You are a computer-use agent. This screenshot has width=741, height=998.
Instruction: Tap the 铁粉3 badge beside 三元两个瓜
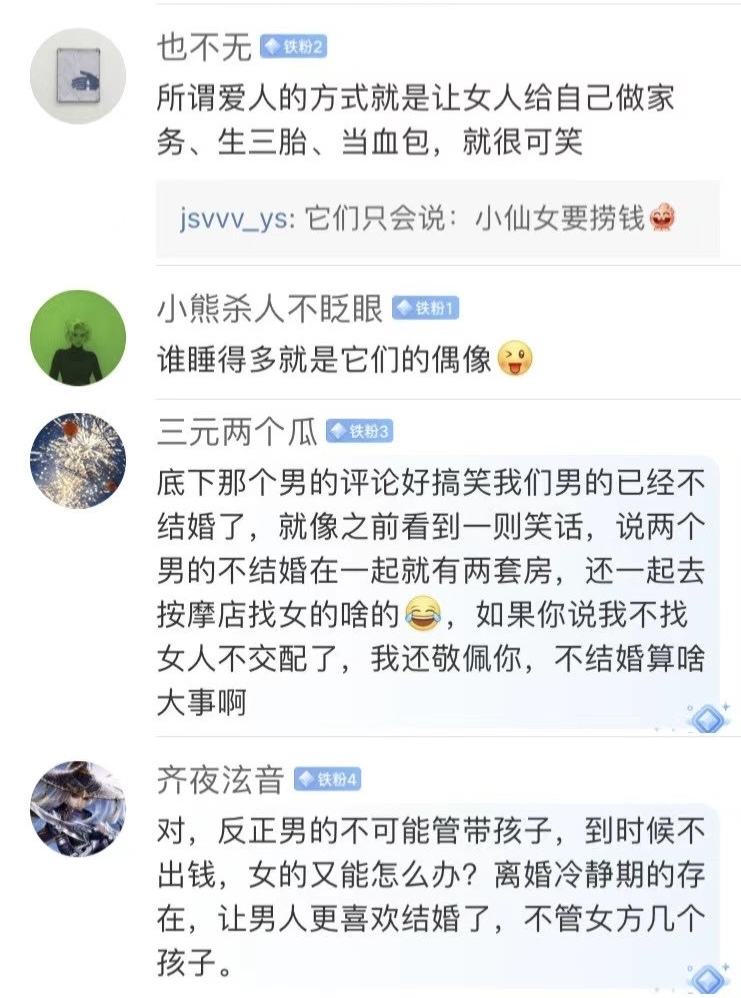pyautogui.click(x=359, y=432)
